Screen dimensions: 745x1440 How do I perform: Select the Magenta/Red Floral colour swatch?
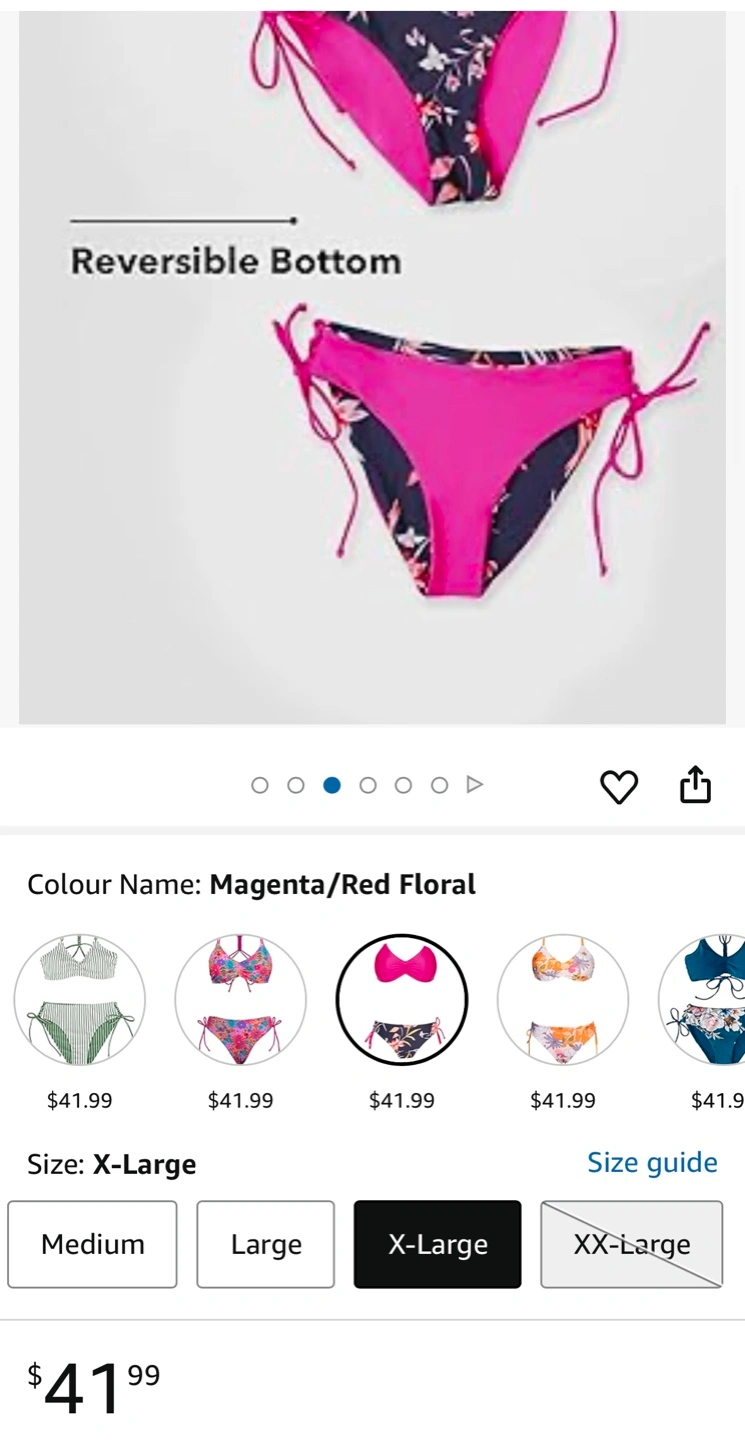pos(402,999)
